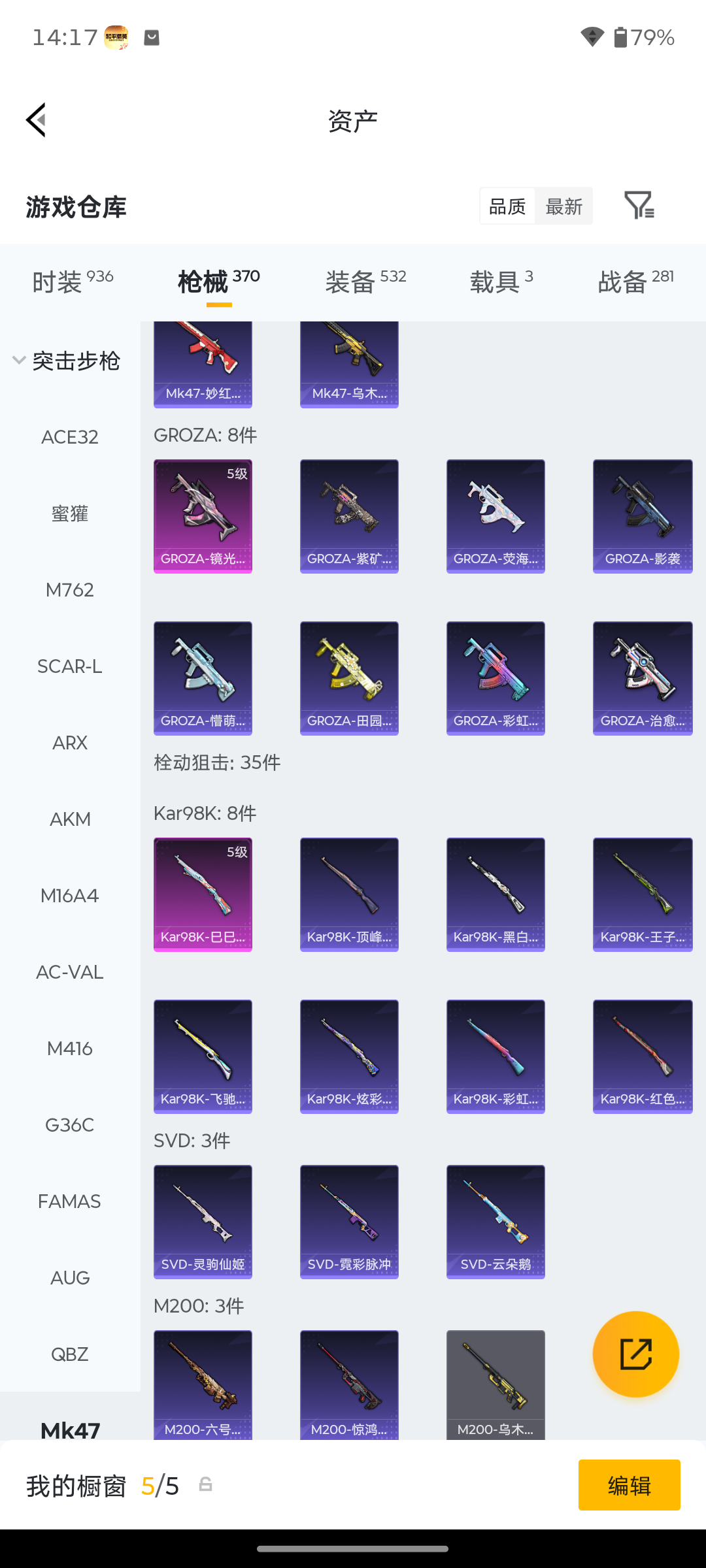706x1568 pixels.
Task: Open the SVD-云朵鹅 skin tile
Action: [496, 1222]
